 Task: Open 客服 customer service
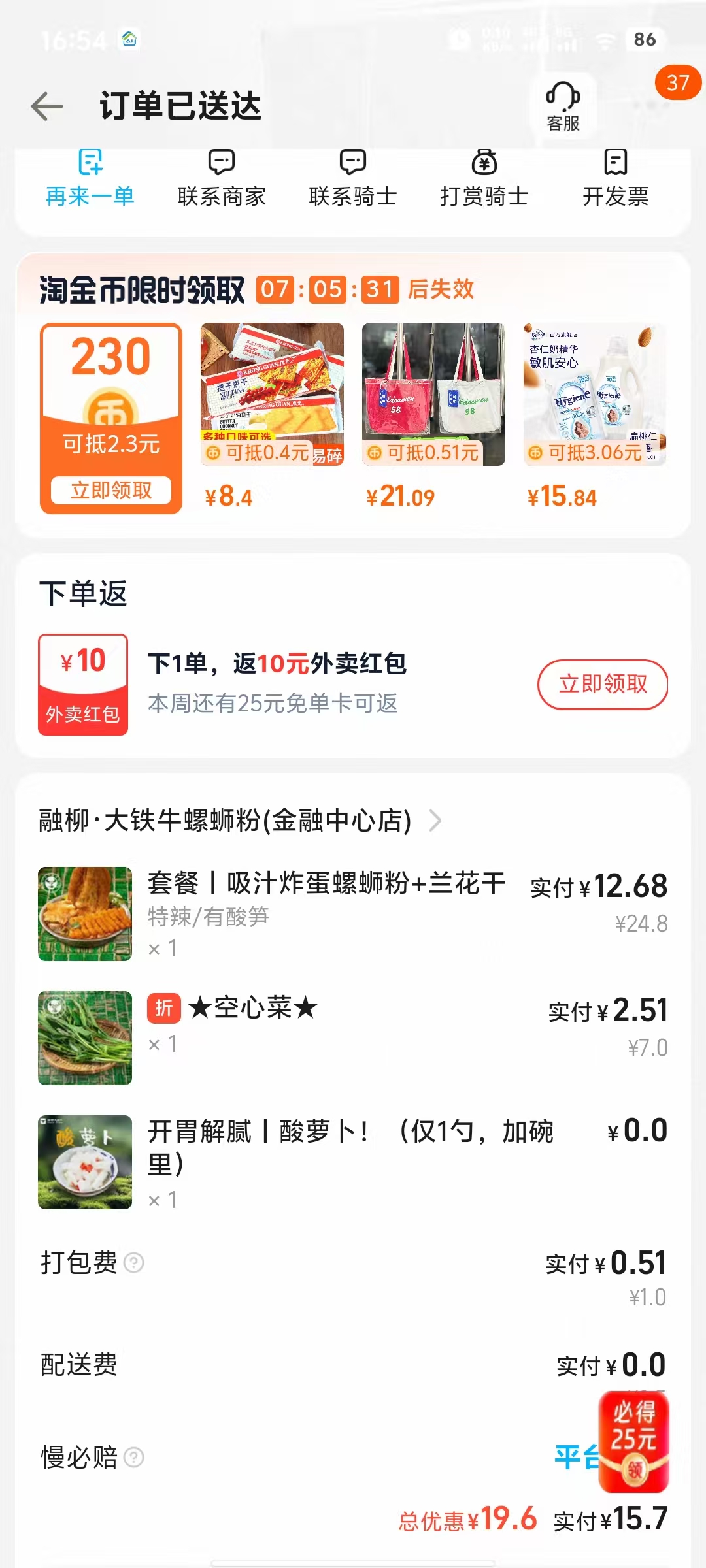coord(563,106)
